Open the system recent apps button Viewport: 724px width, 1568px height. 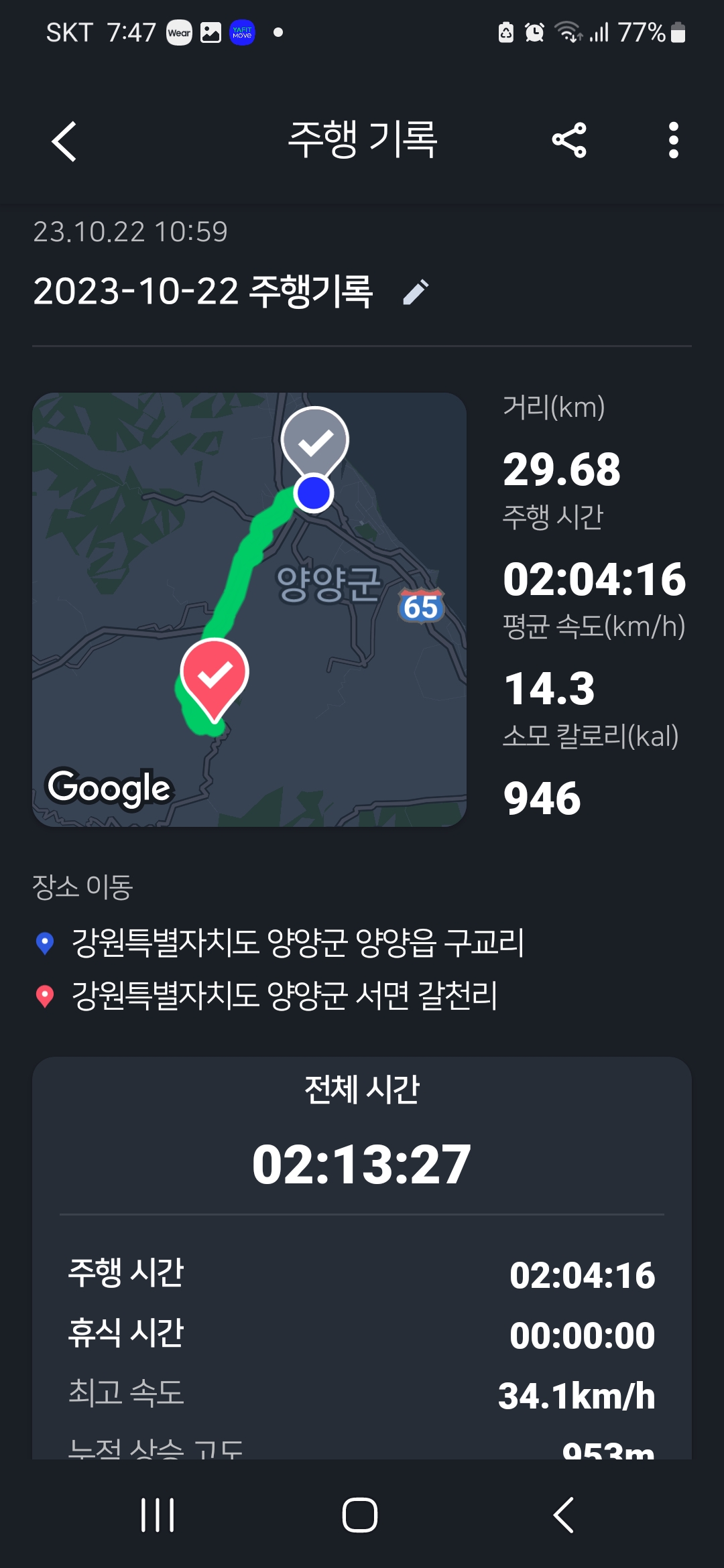tap(158, 1514)
